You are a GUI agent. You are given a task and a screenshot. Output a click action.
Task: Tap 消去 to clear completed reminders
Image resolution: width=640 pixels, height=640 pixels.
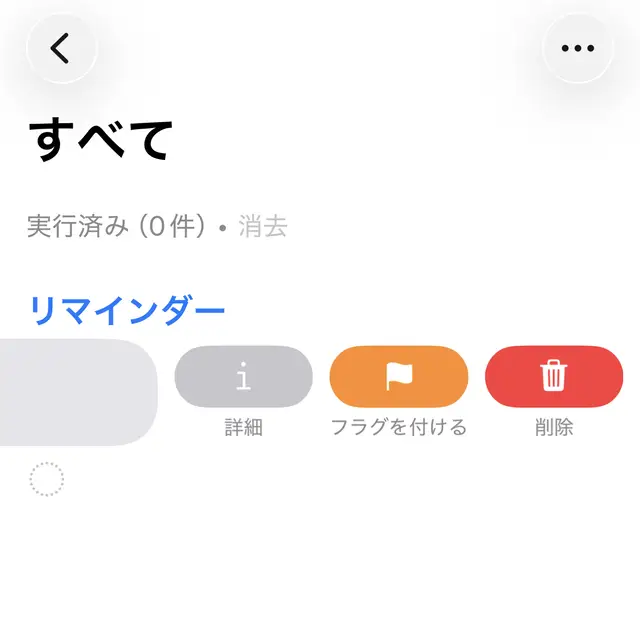(263, 226)
